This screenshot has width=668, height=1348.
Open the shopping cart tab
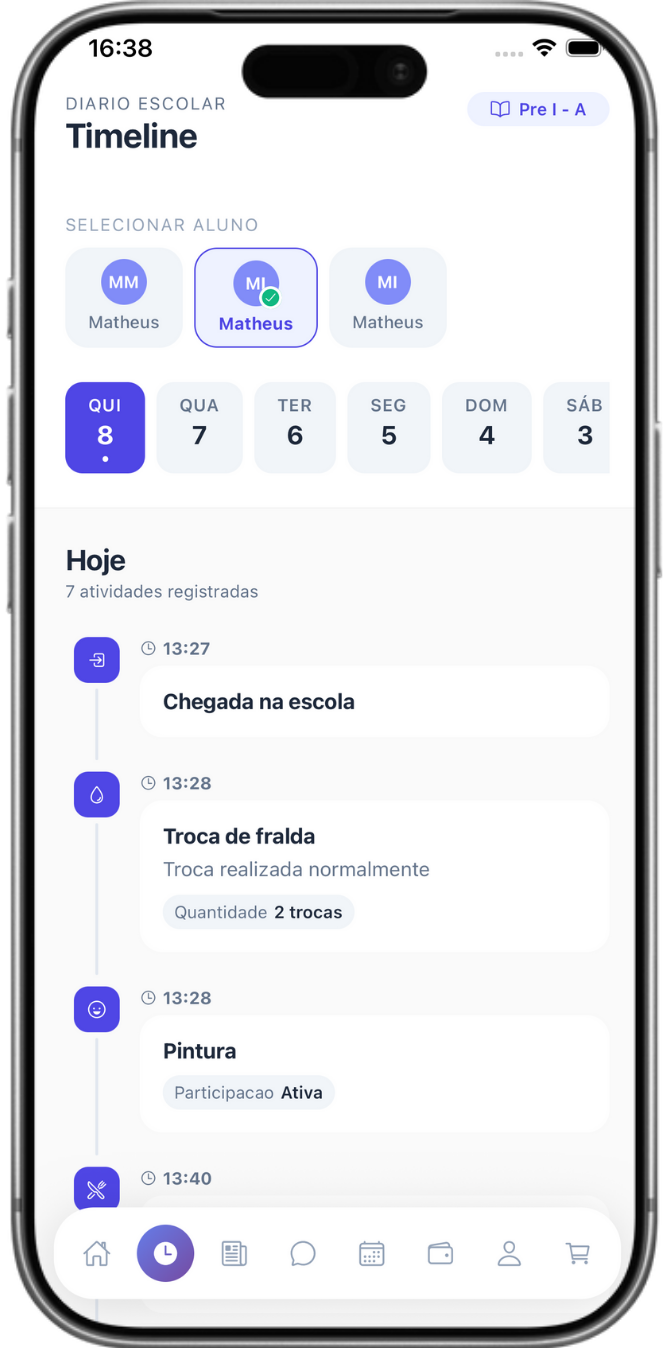click(577, 1253)
